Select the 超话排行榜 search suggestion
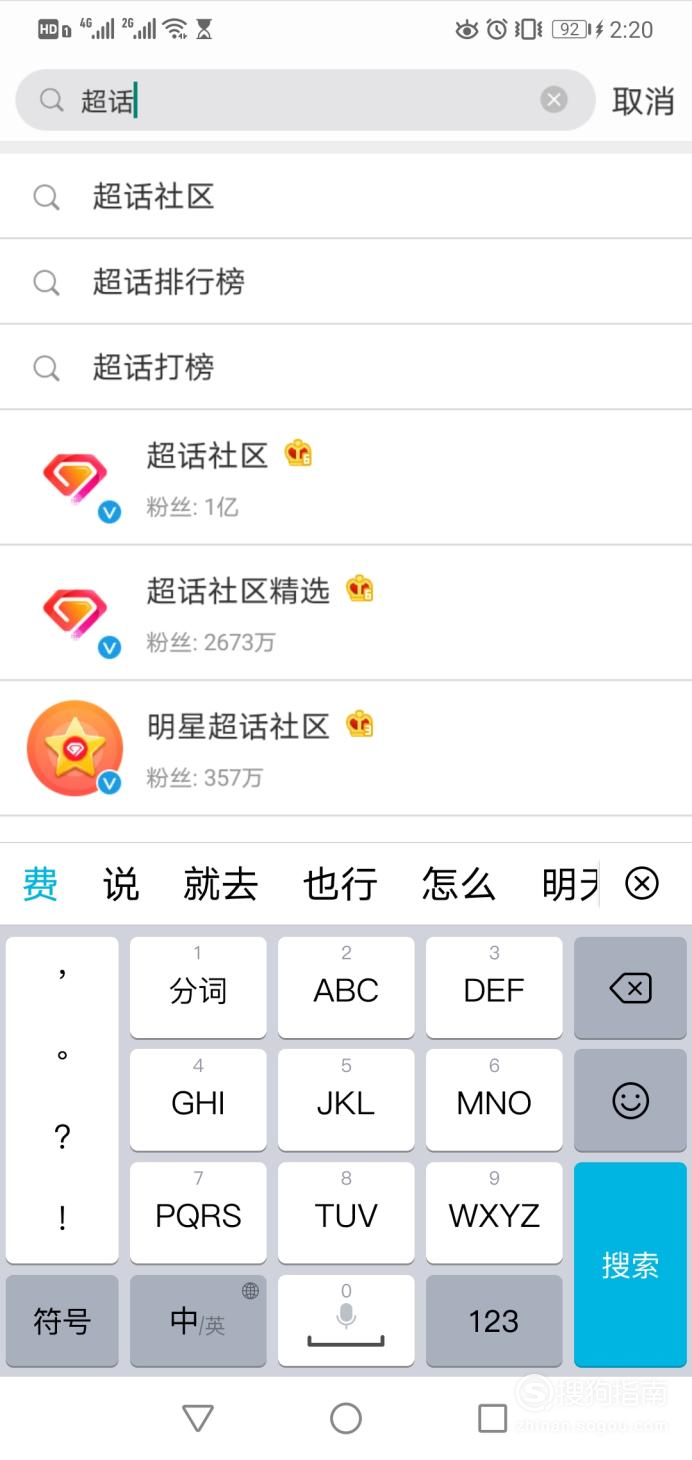The height and width of the screenshot is (1460, 692). click(x=346, y=282)
